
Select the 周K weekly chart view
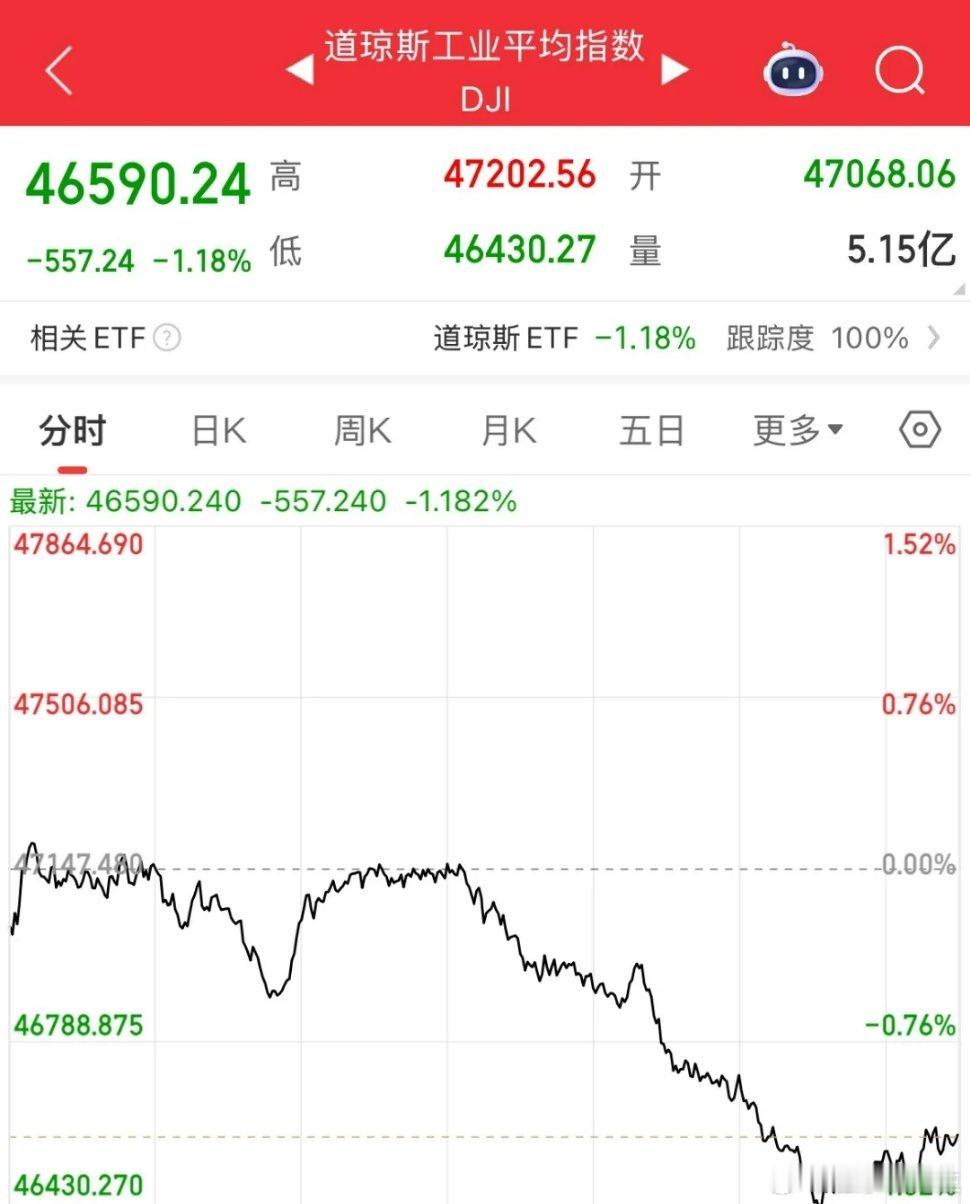coord(360,428)
